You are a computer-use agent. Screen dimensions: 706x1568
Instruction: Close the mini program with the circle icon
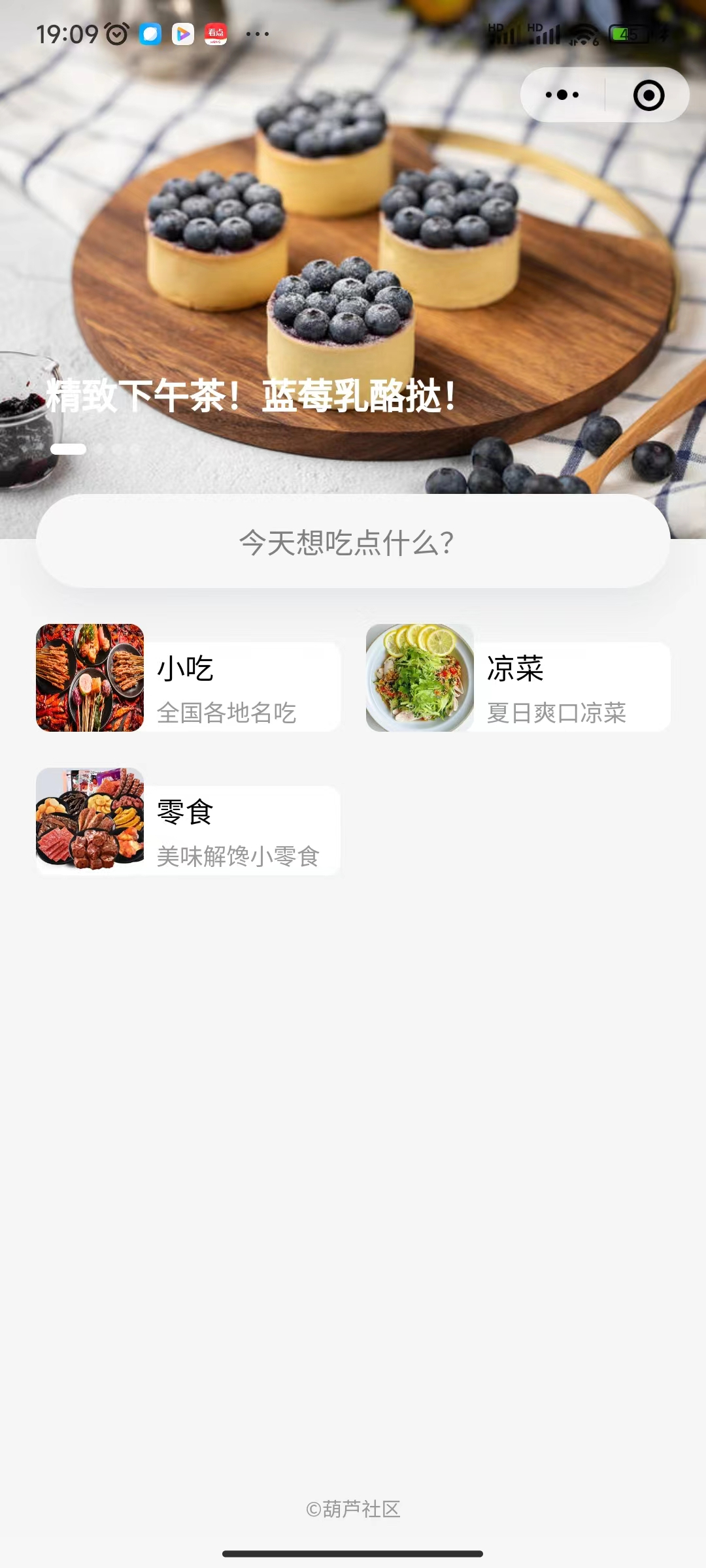[648, 95]
